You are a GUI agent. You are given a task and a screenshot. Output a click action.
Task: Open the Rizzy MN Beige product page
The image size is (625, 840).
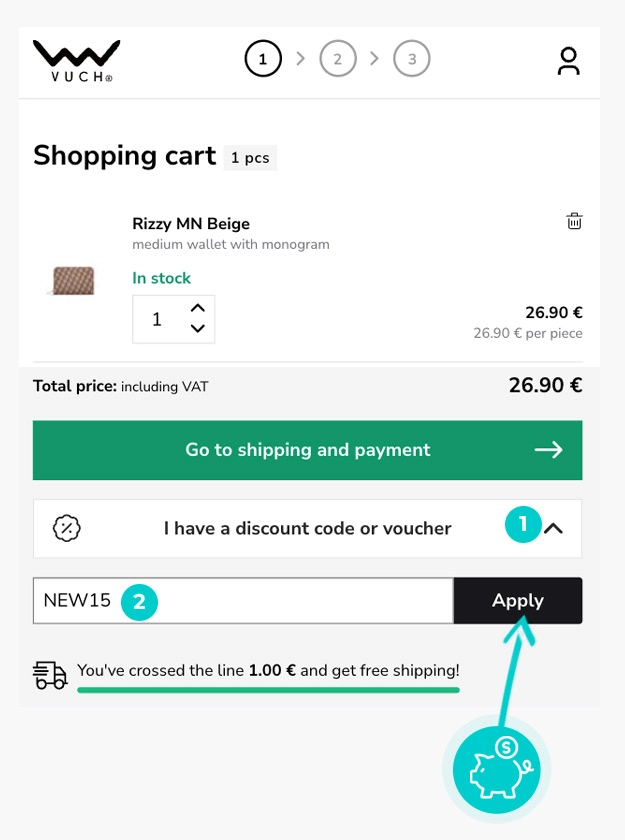(191, 224)
